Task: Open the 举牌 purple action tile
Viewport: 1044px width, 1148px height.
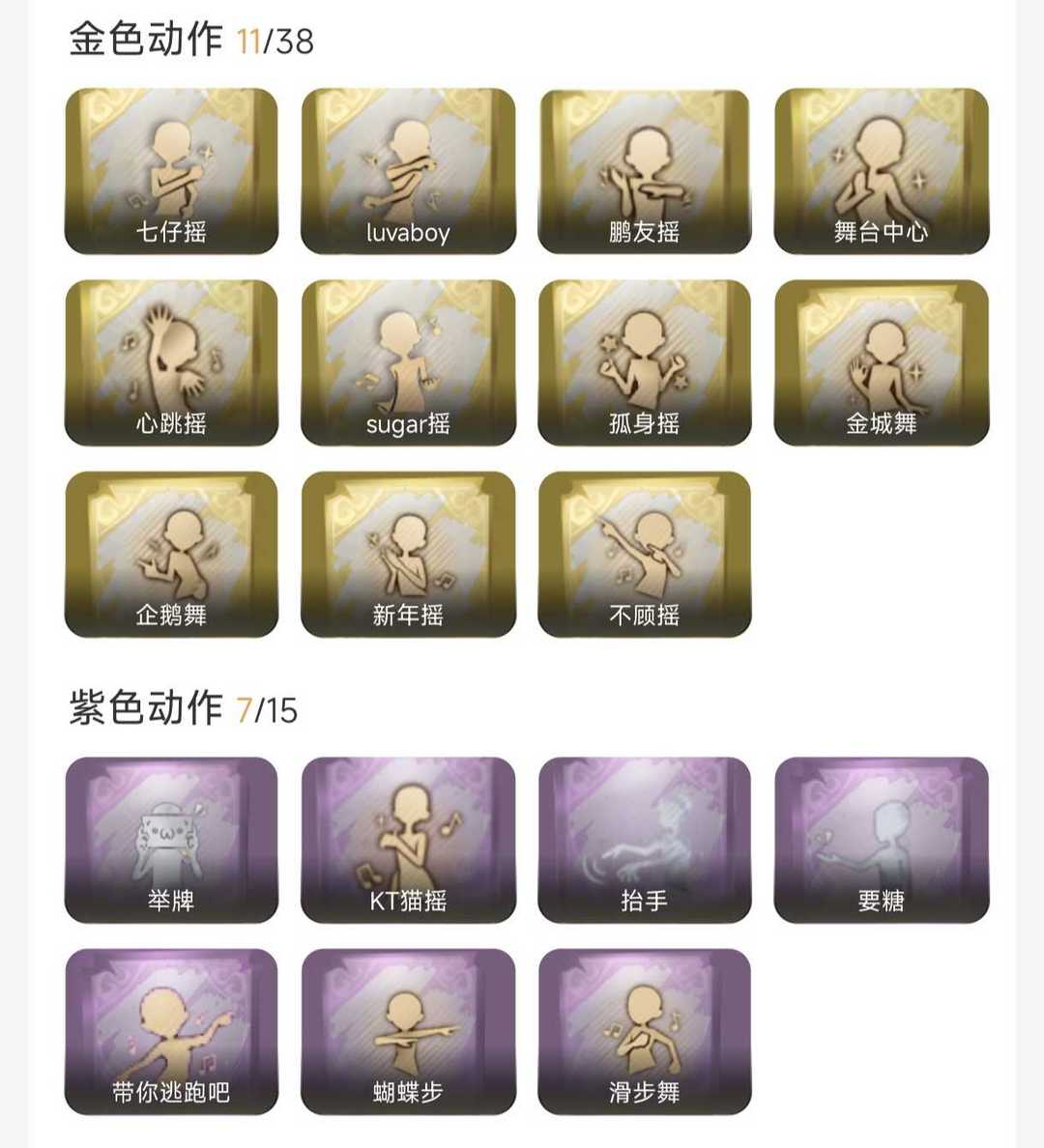Action: 171,840
